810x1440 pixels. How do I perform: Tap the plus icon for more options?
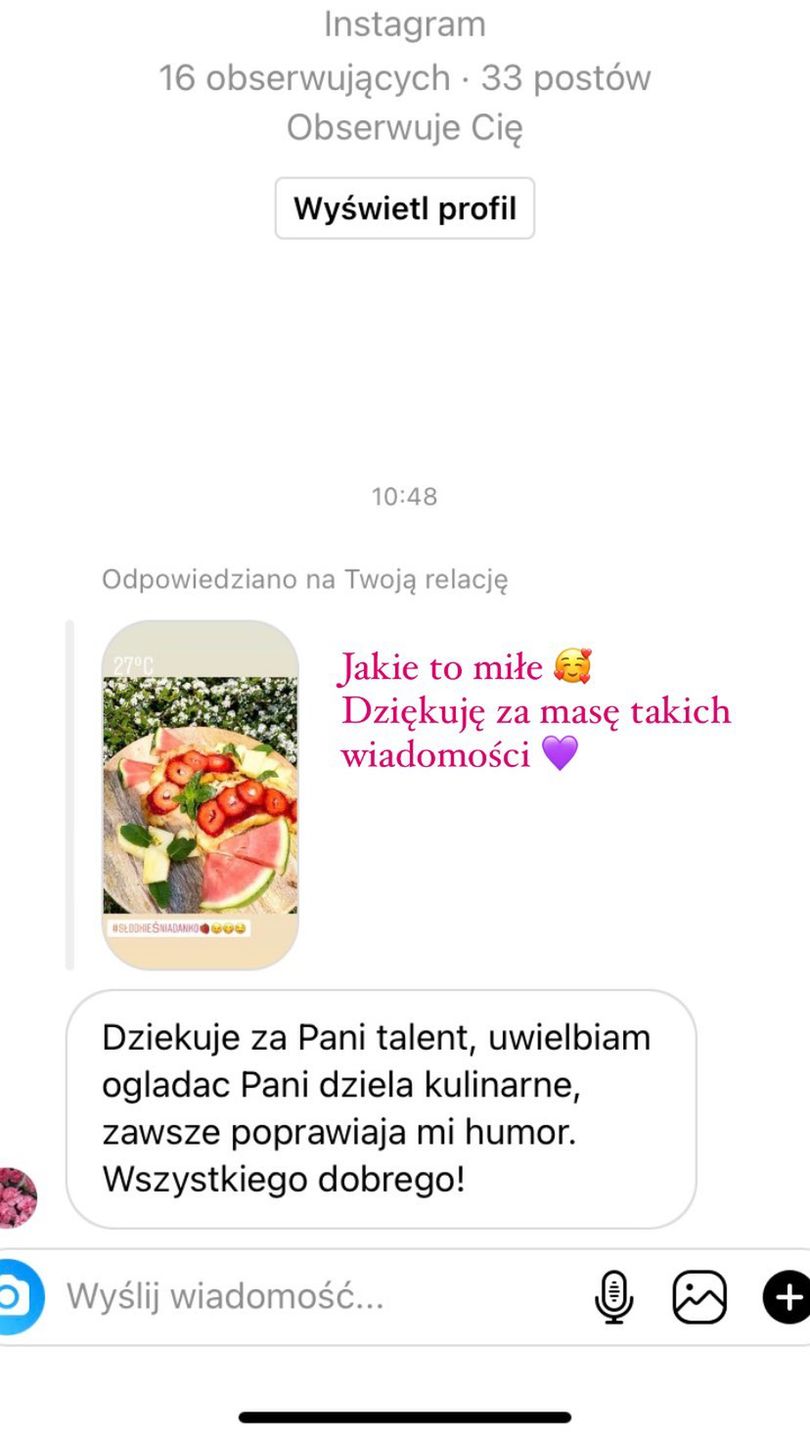pyautogui.click(x=787, y=1297)
